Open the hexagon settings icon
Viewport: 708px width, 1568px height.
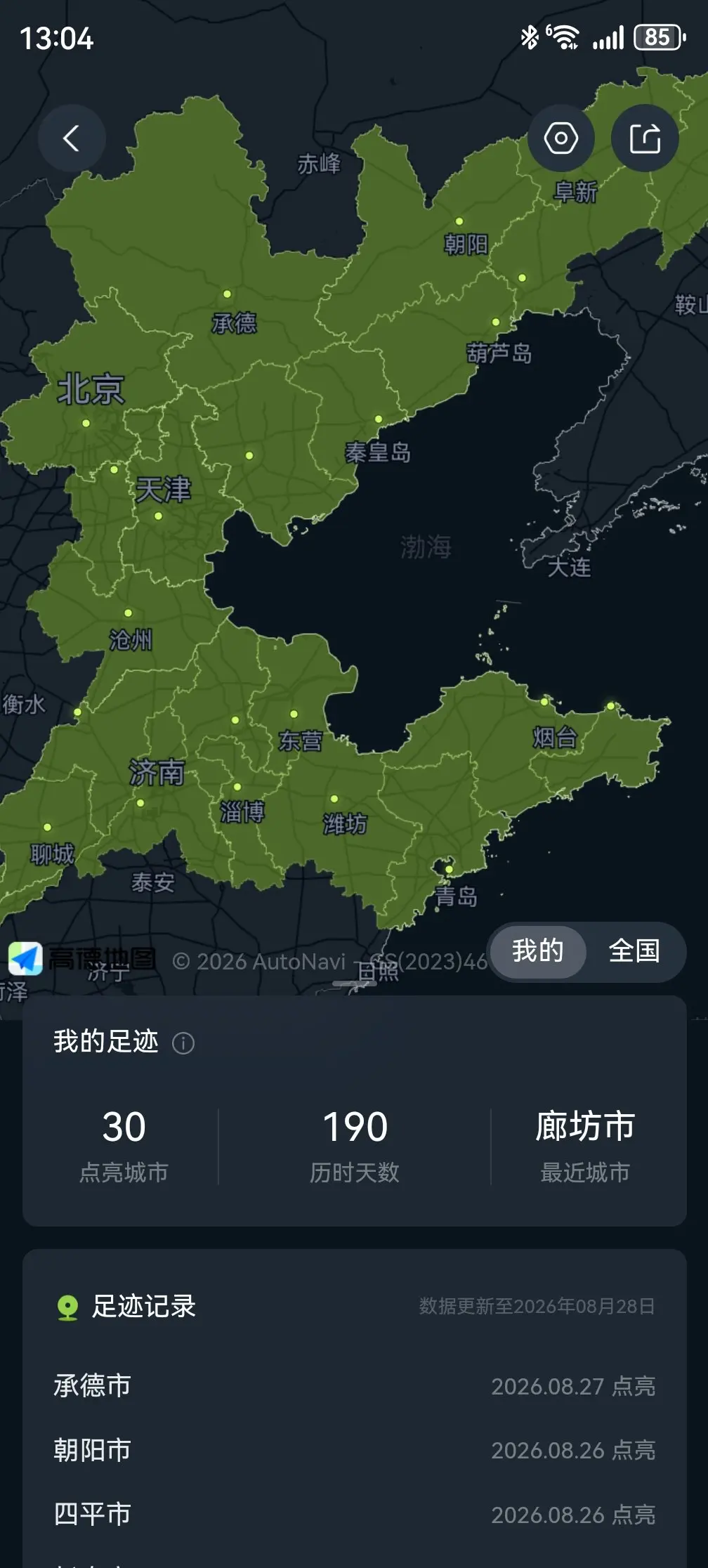click(x=561, y=138)
